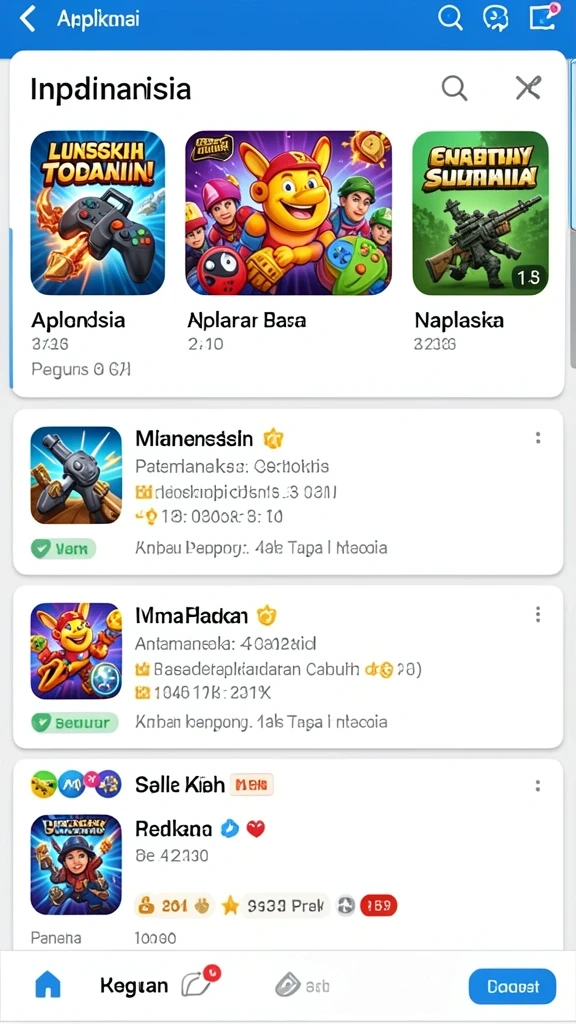The height and width of the screenshot is (1024, 576).
Task: Go to the home tab in bottom bar
Action: tap(47, 985)
